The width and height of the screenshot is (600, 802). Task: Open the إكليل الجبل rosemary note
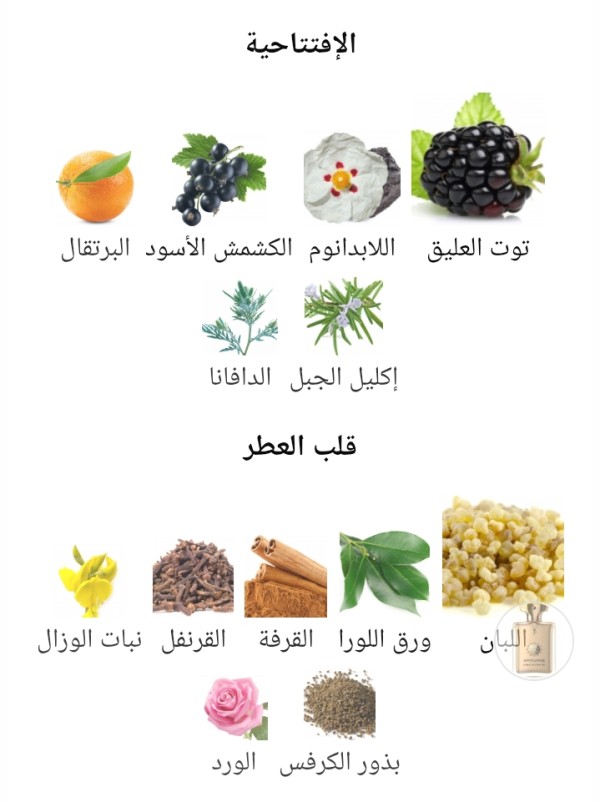343,317
